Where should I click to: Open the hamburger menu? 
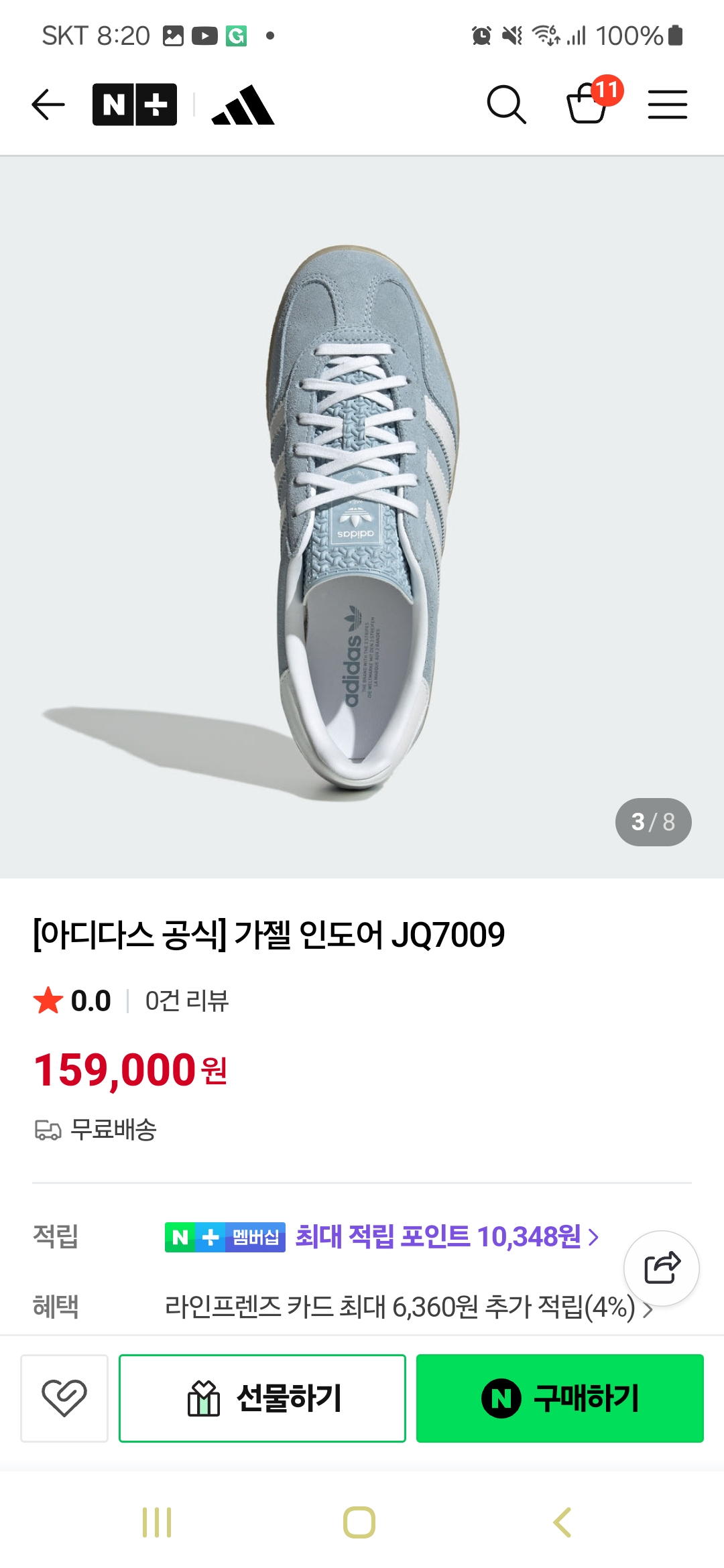pos(667,105)
